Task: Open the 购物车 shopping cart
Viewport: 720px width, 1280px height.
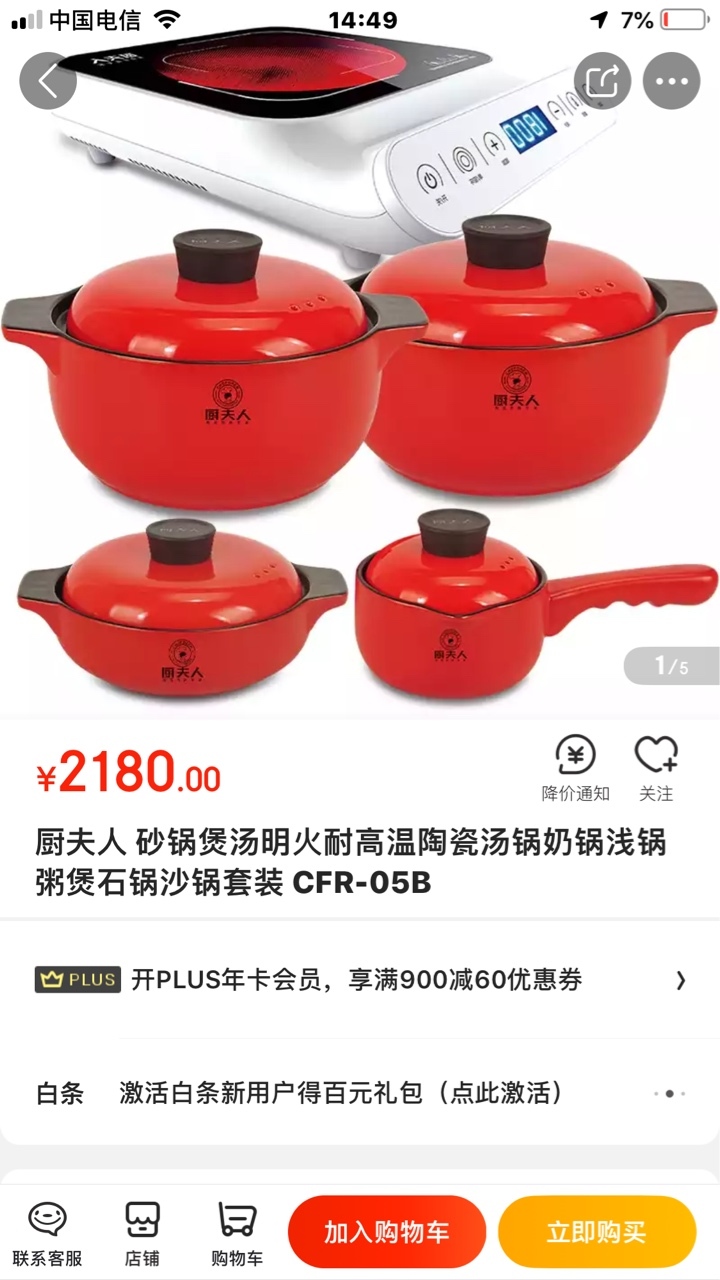Action: coord(236,1233)
